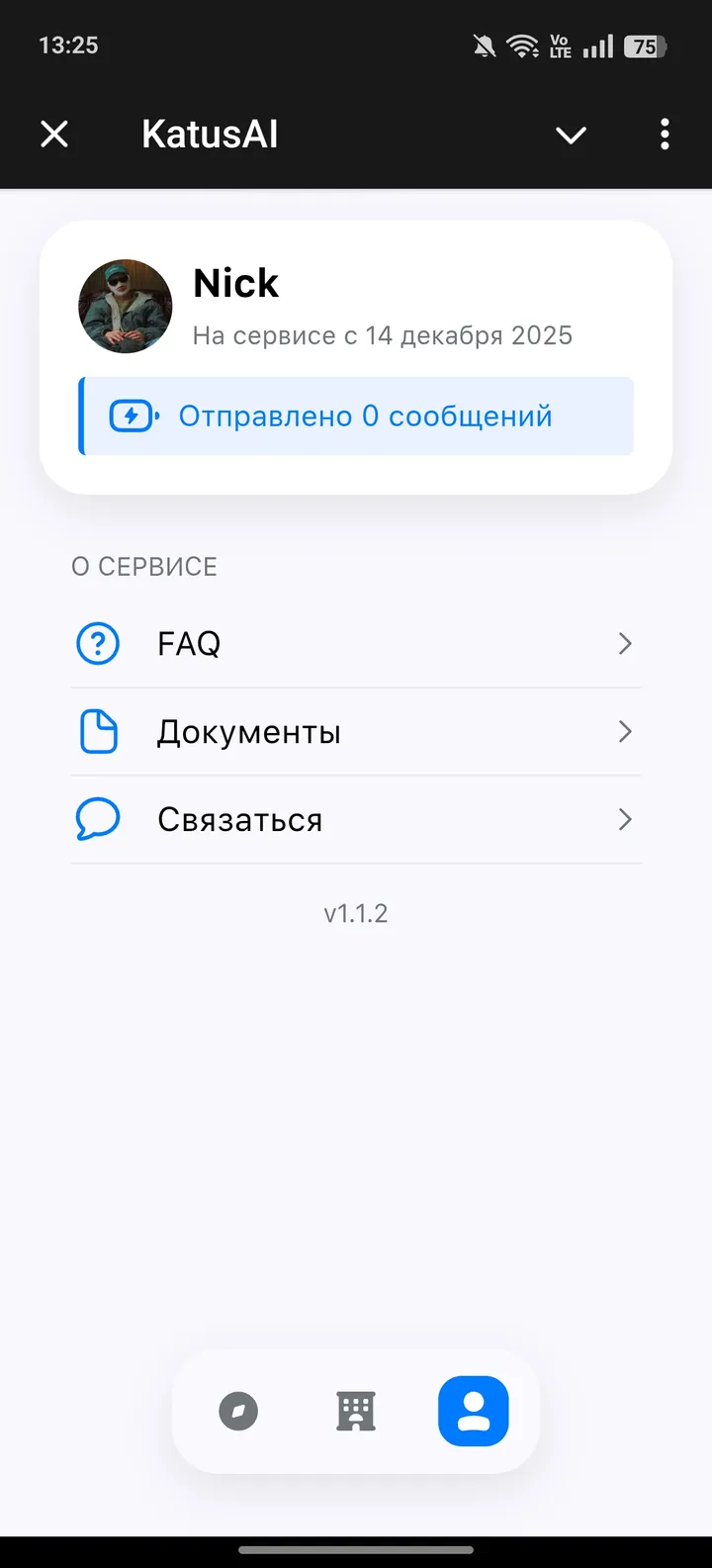The width and height of the screenshot is (712, 1568).
Task: Open the compass tab in bottom bar
Action: (237, 1412)
